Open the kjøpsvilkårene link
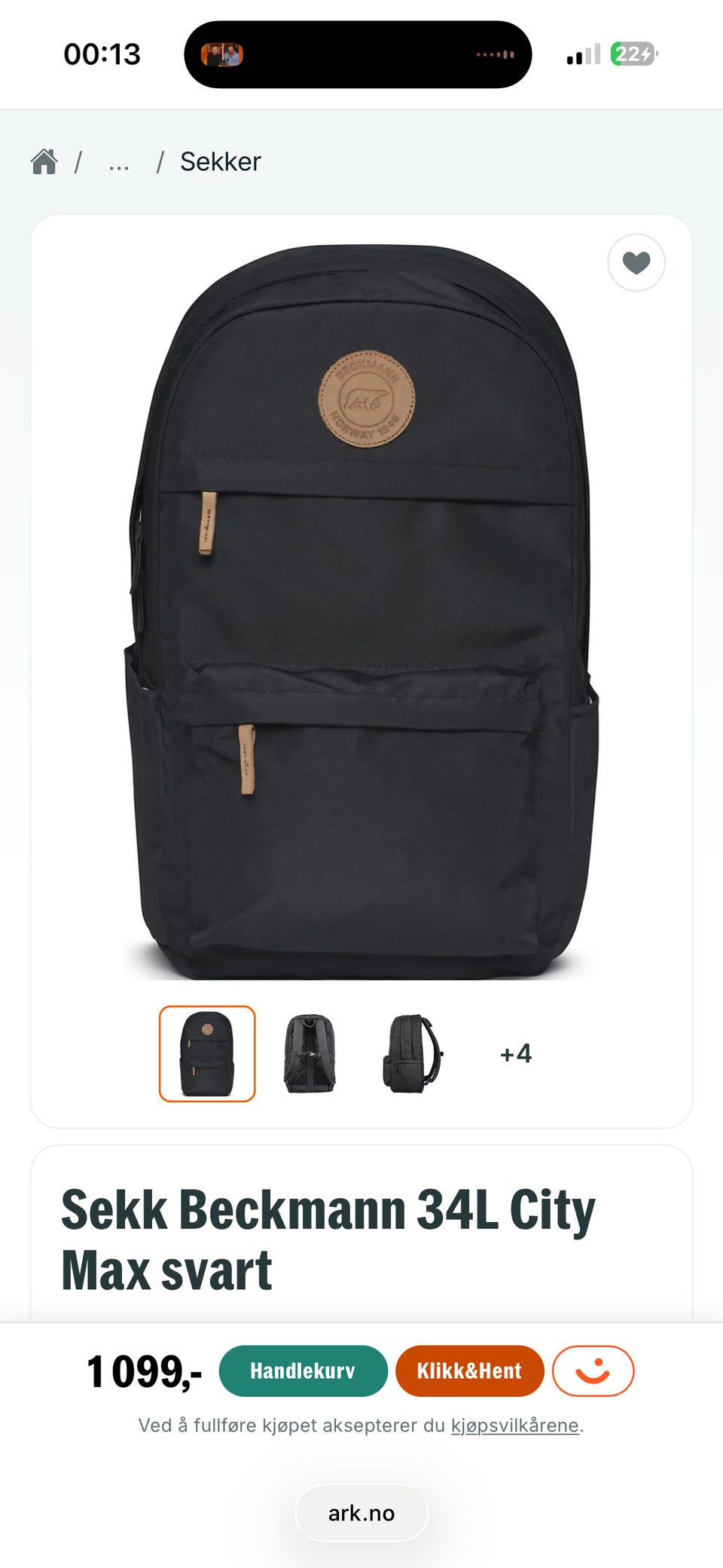723x1568 pixels. pos(515,1426)
